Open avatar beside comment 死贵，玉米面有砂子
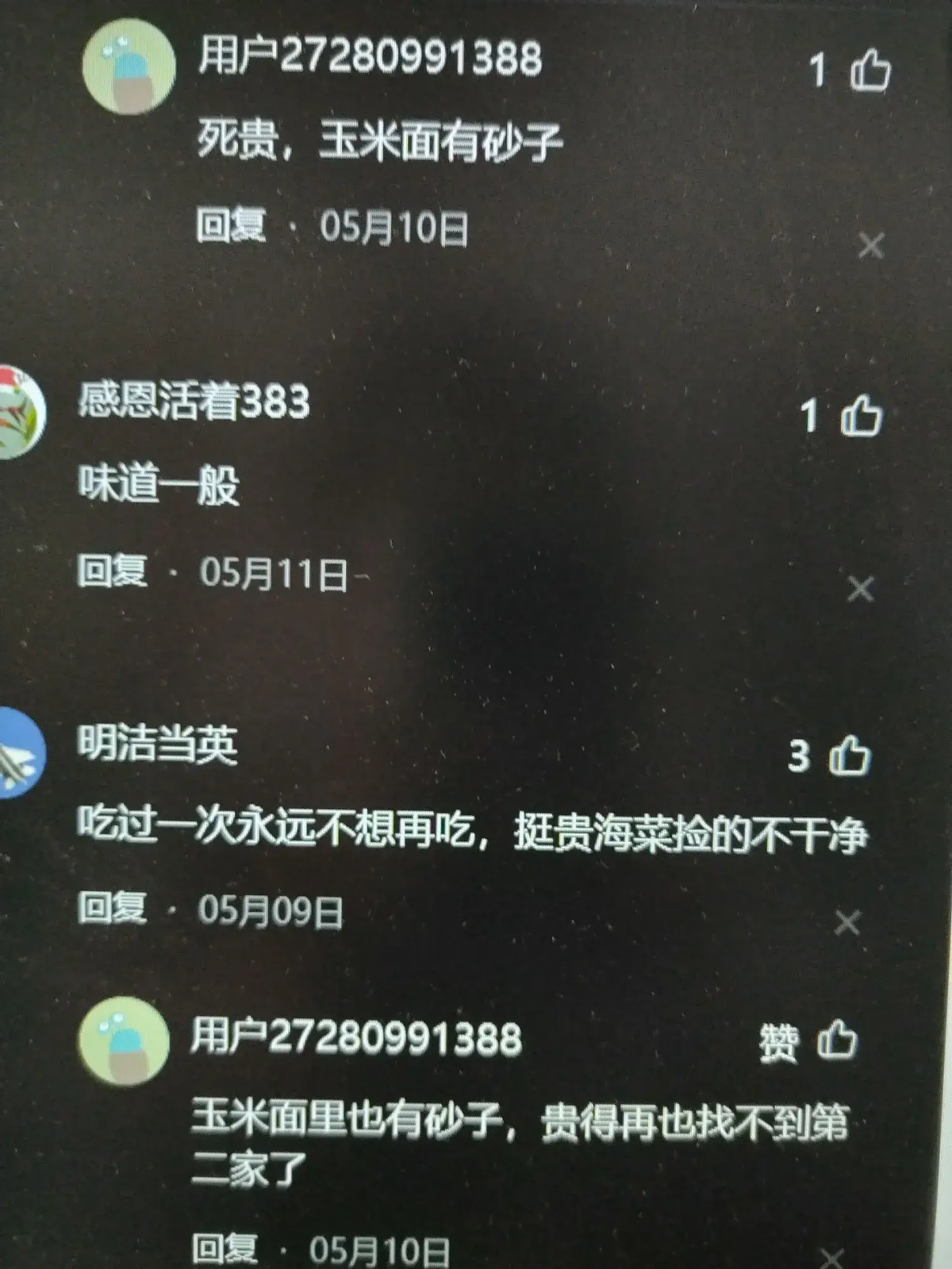 pyautogui.click(x=129, y=67)
